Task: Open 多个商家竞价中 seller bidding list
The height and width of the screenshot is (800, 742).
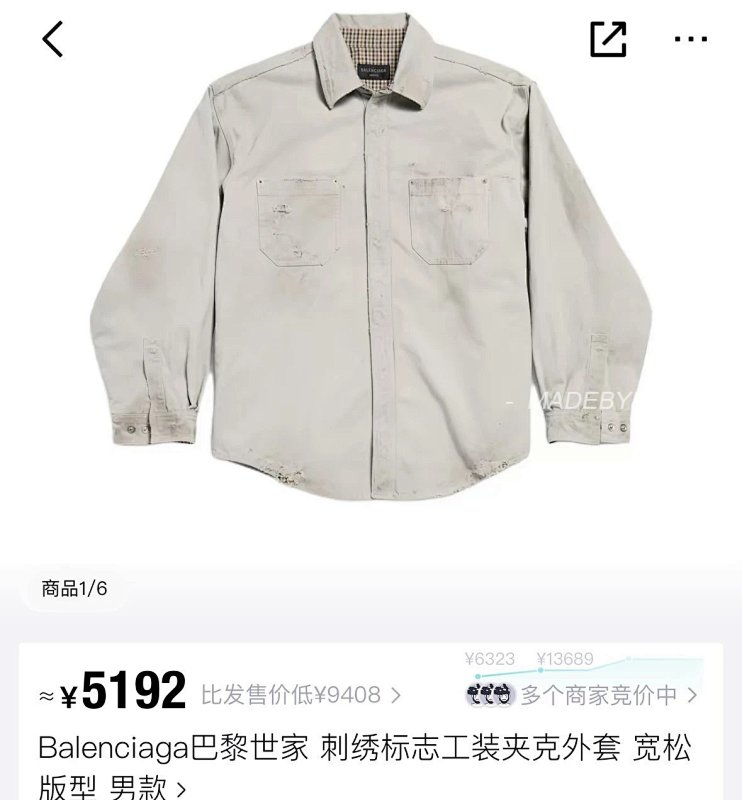Action: click(581, 695)
